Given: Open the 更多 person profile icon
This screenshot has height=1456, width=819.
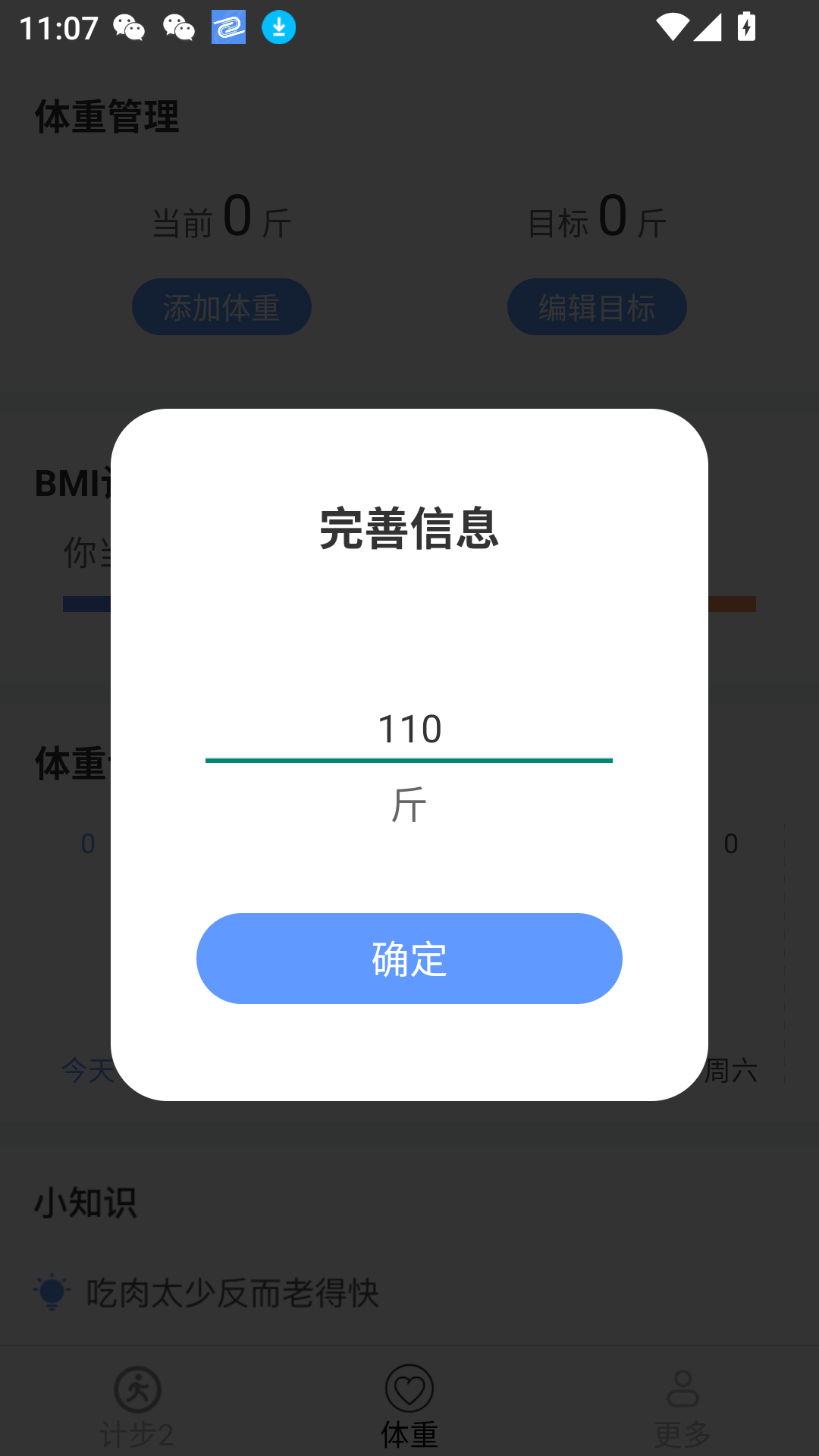Looking at the screenshot, I should pos(683,1390).
